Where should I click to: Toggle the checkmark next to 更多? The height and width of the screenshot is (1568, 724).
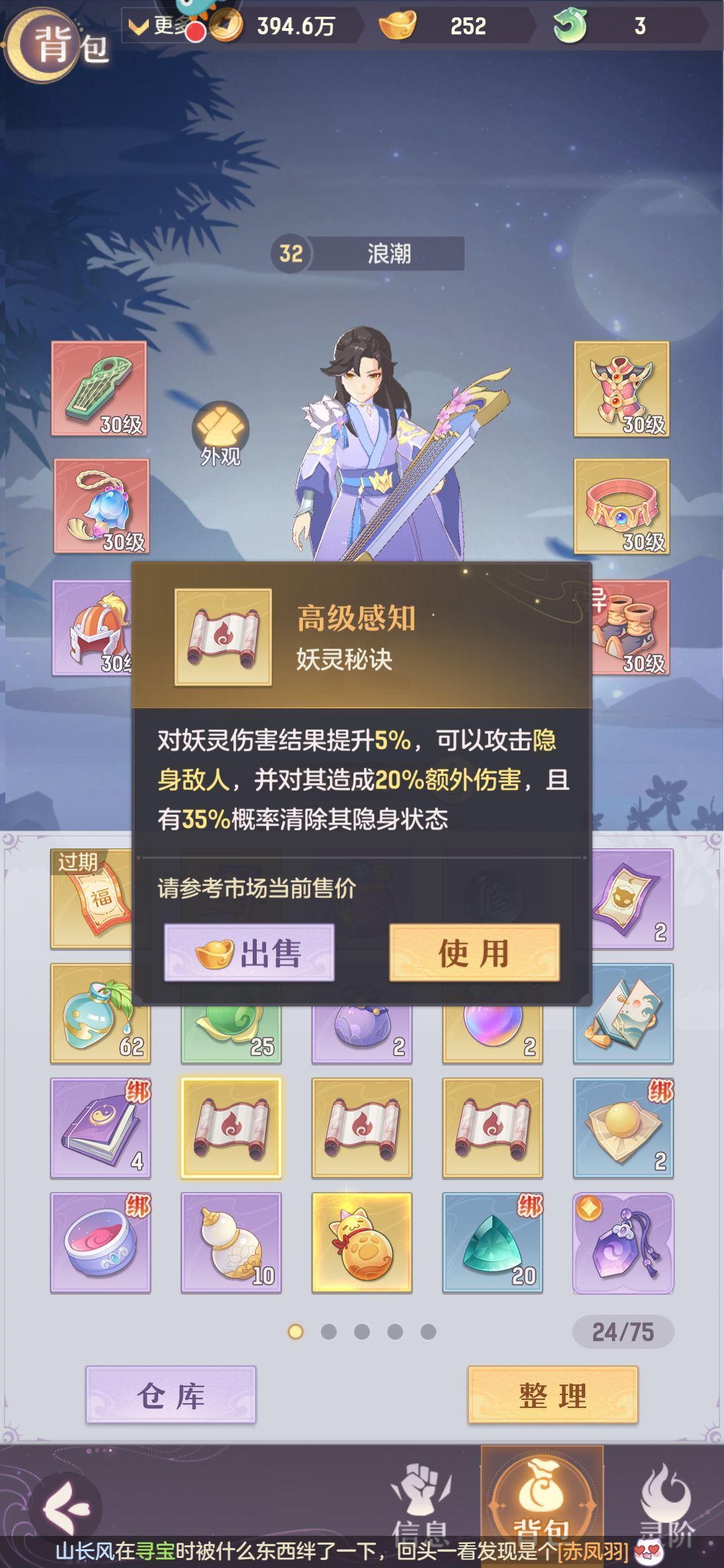139,24
